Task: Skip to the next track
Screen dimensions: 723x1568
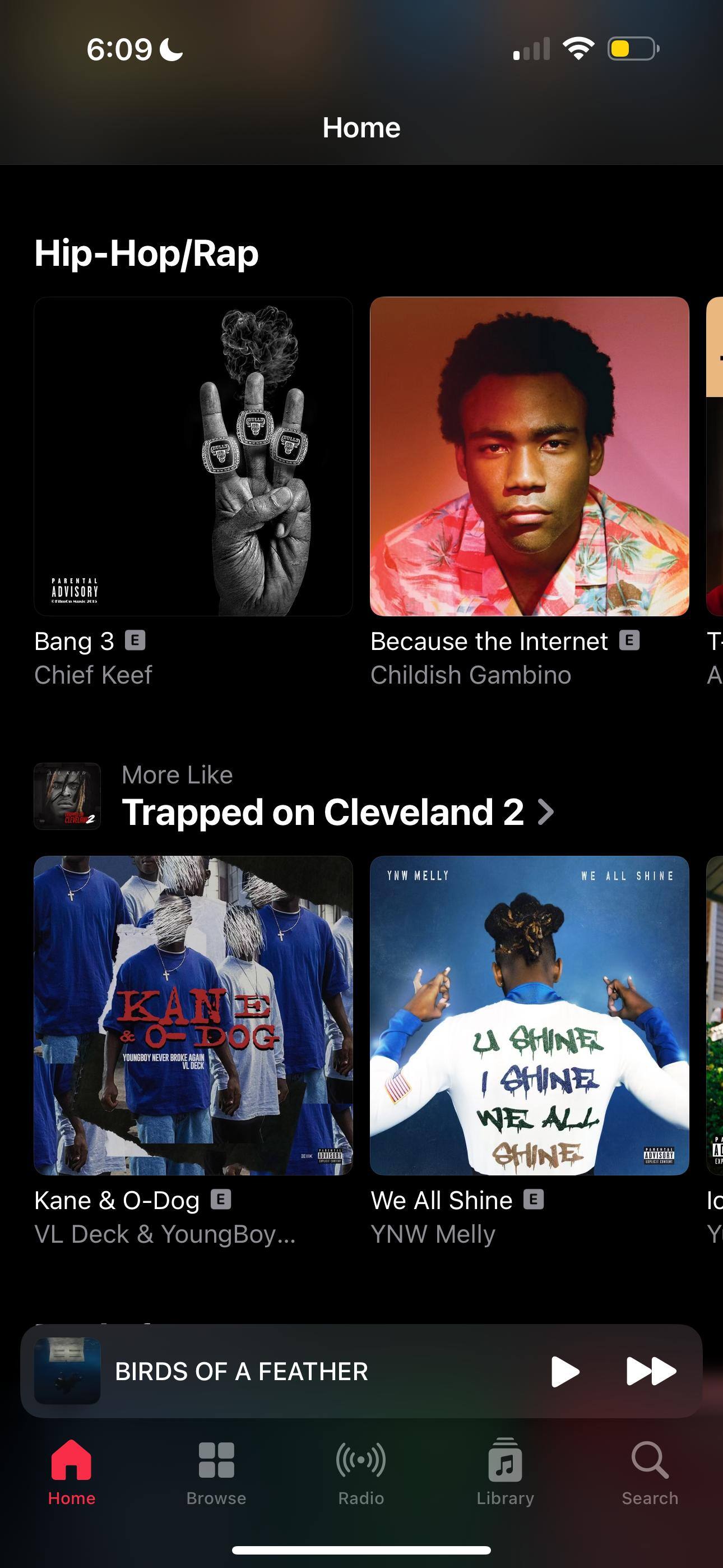Action: [x=650, y=1371]
